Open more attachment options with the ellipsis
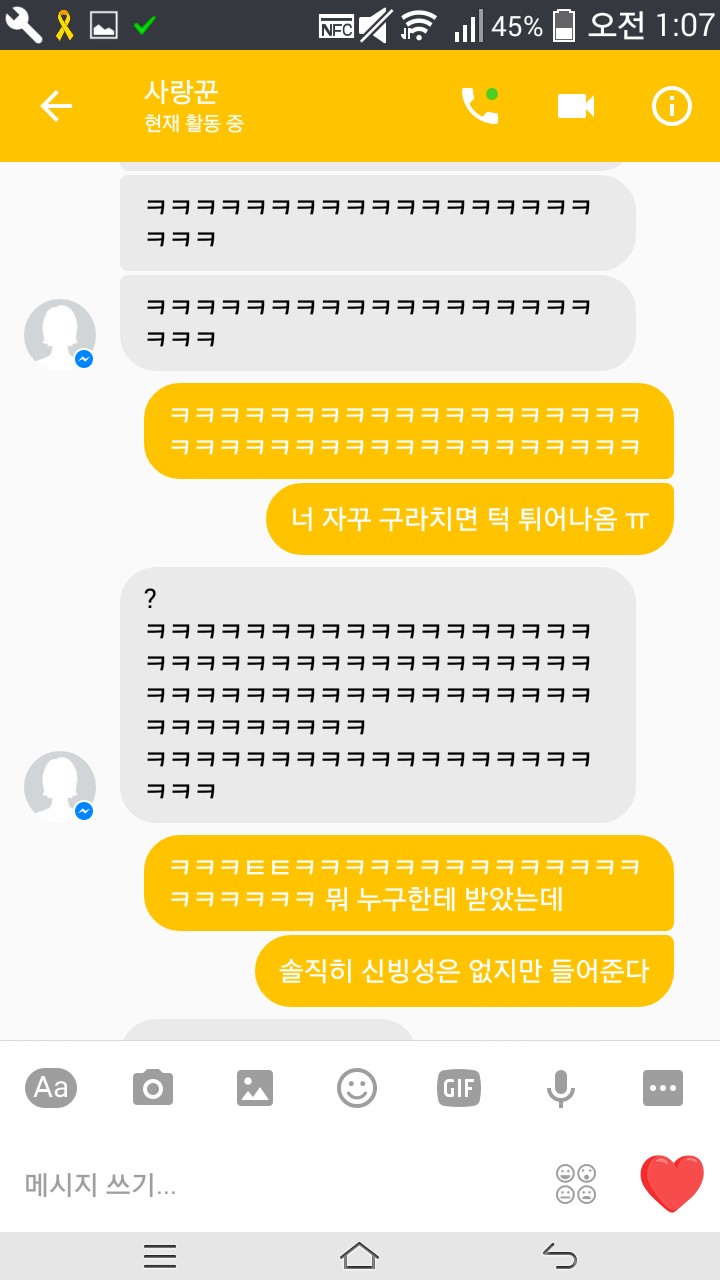This screenshot has height=1280, width=720. (662, 1088)
